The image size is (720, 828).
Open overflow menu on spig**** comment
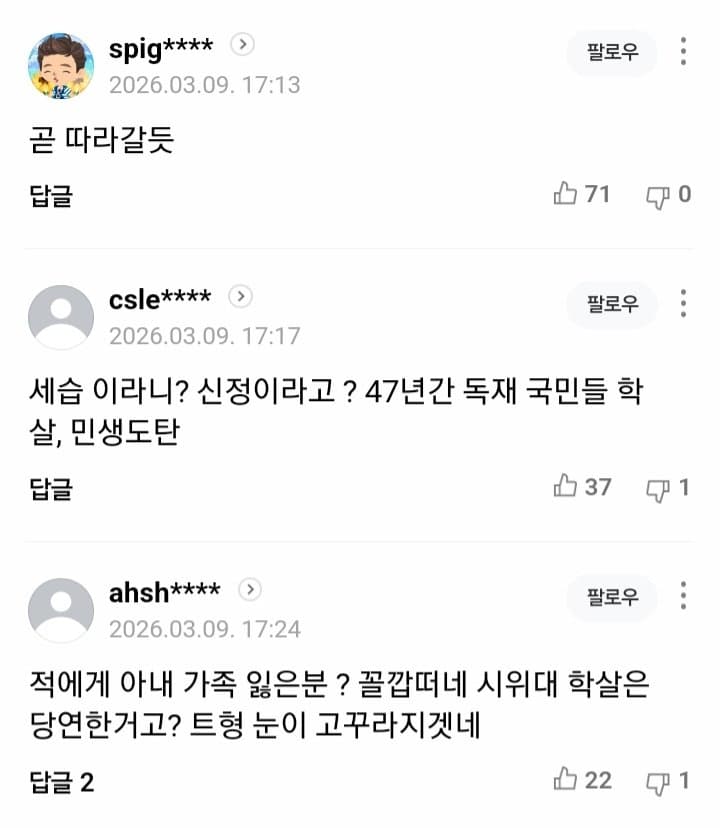pyautogui.click(x=683, y=52)
